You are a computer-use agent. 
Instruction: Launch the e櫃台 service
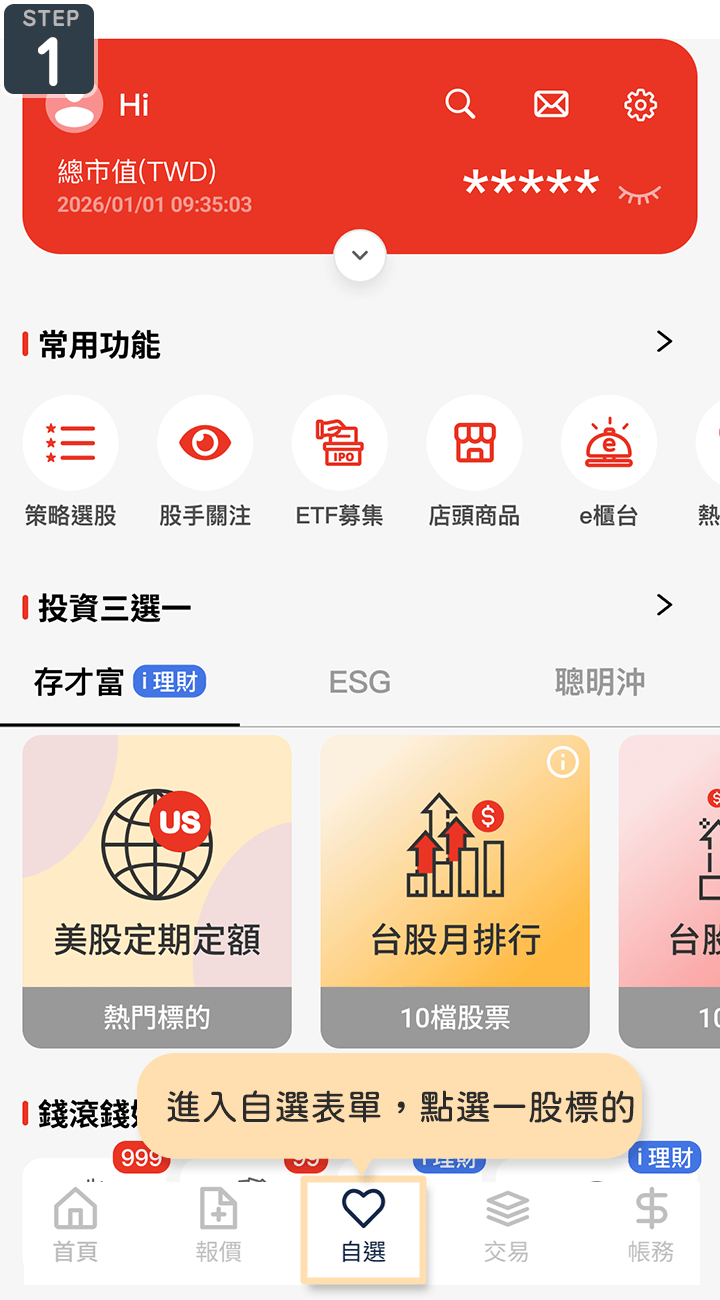pos(608,443)
